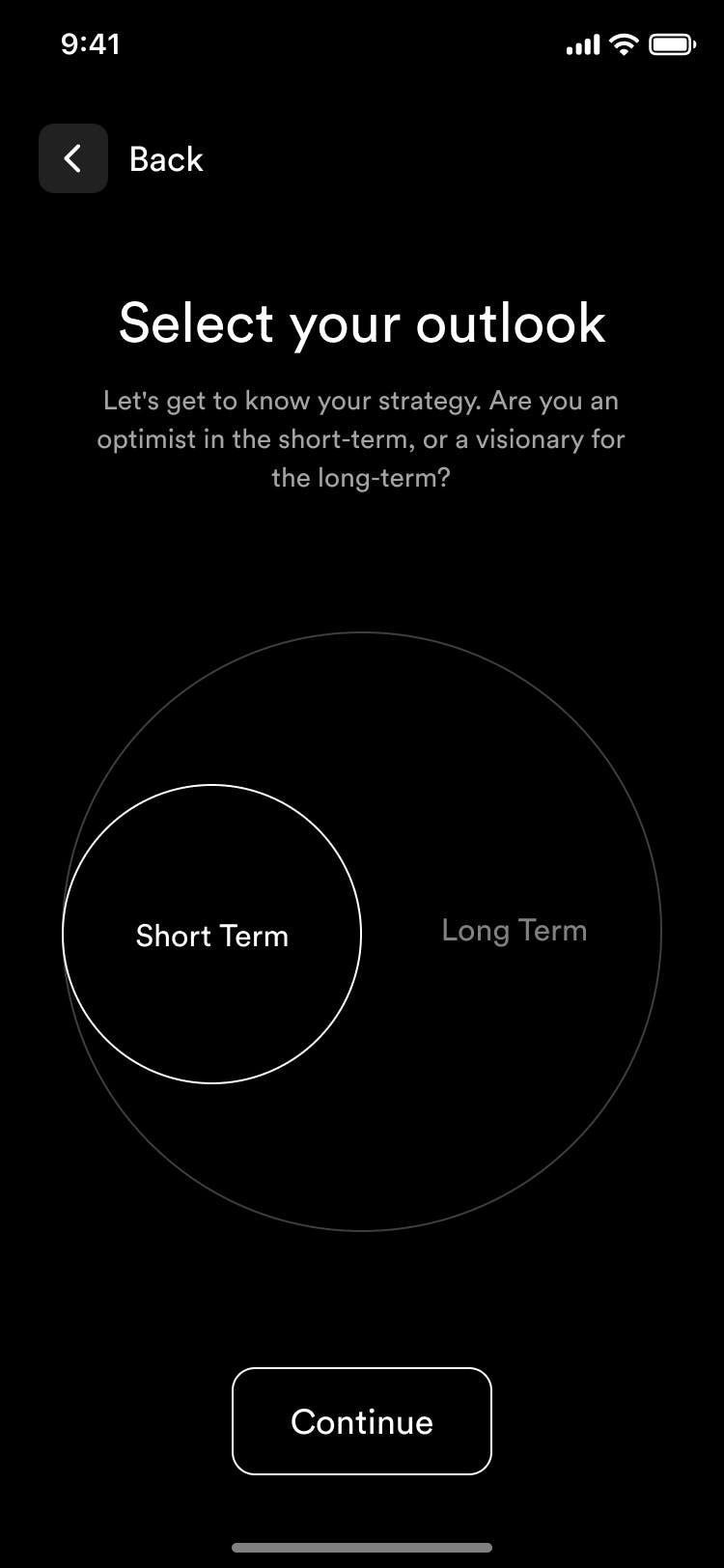Select the Short Term outlook circle
This screenshot has width=724, height=1568.
[211, 934]
